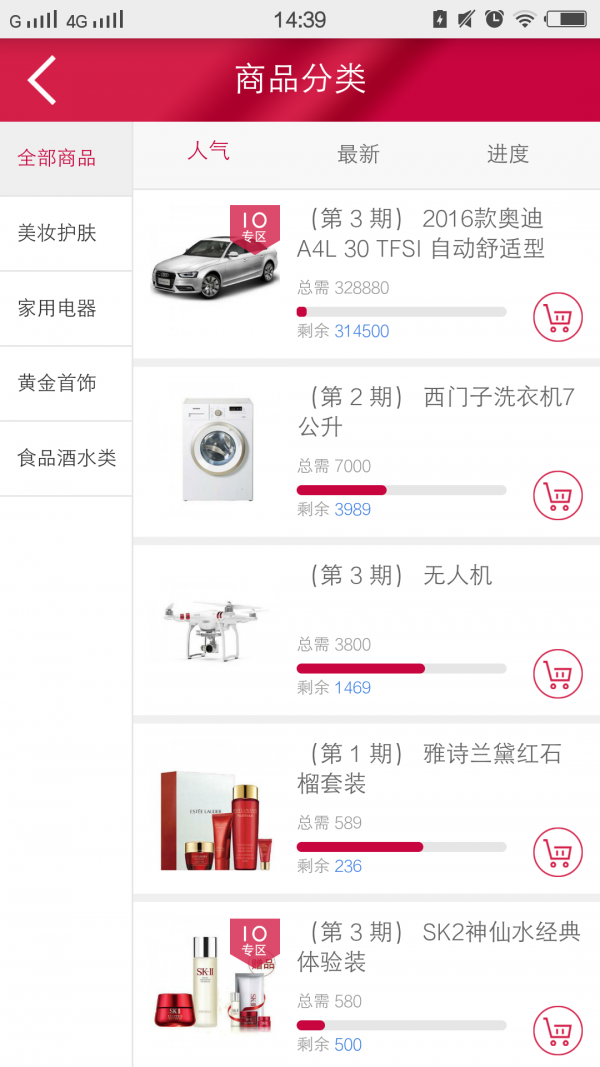Image resolution: width=600 pixels, height=1067 pixels.
Task: Add SK2神仙水 to the cart
Action: [x=557, y=1030]
